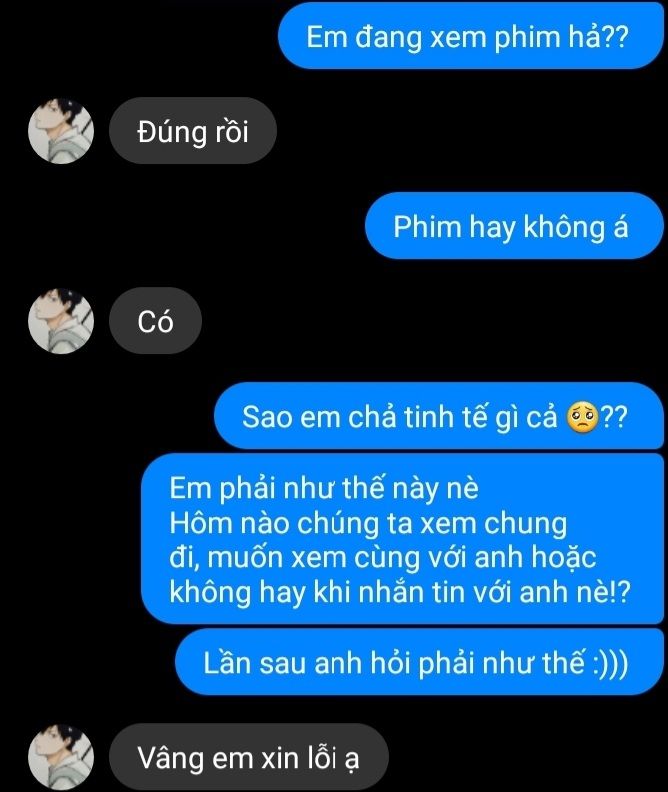The width and height of the screenshot is (668, 792).
Task: Open sender's avatar beside "Đúng rồi" message
Action: [x=59, y=130]
